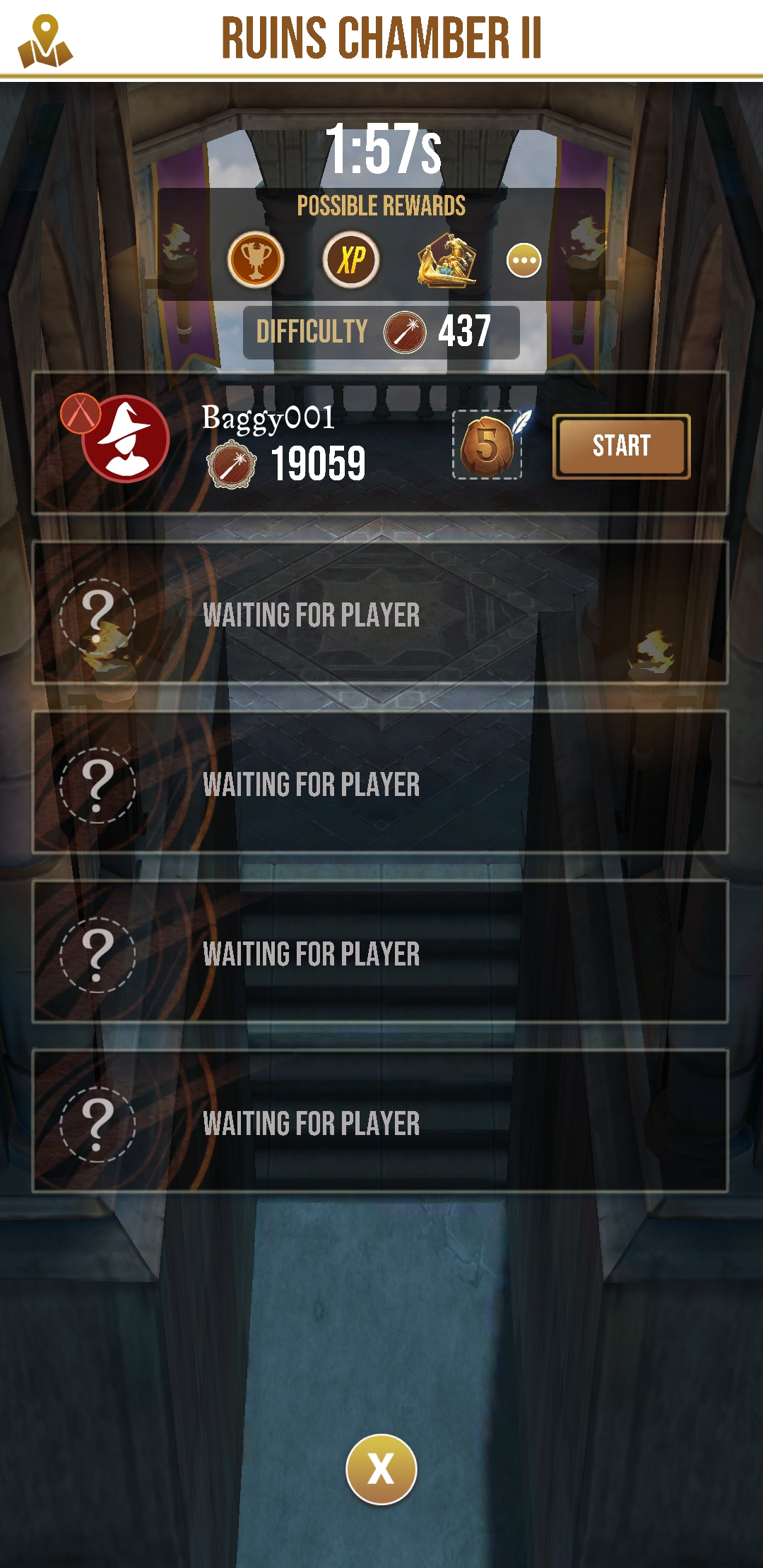Open Baggy001's profile avatar
Viewport: 763px width, 1568px height.
point(126,439)
